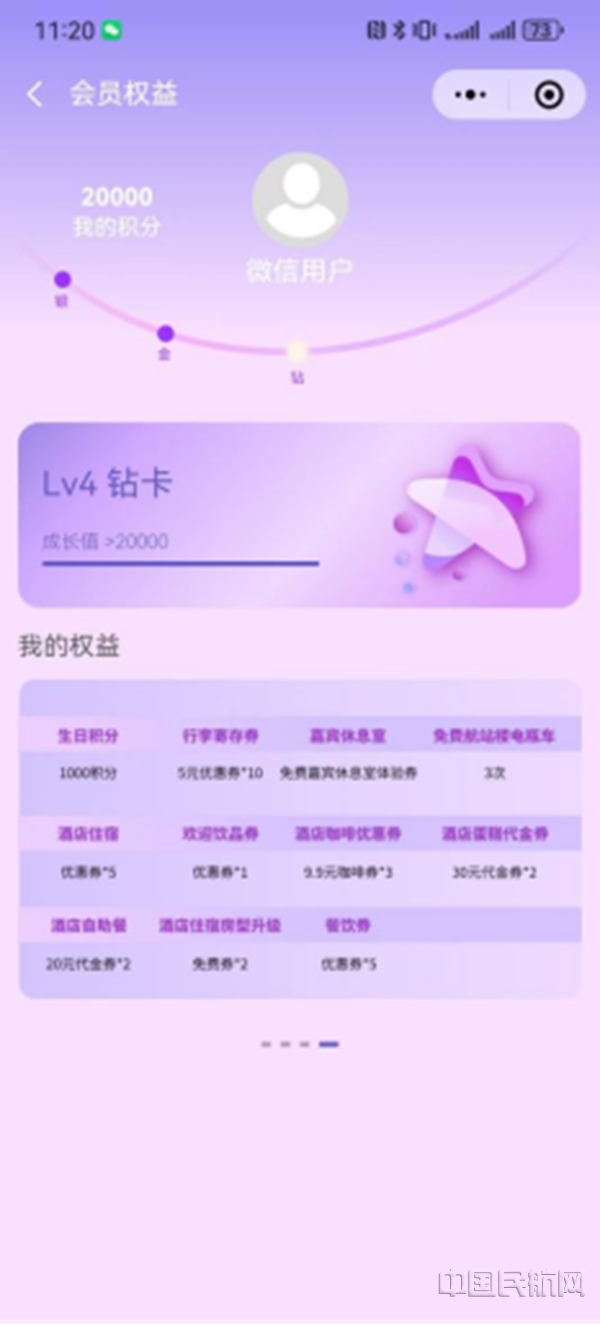
Task: Open the Lv4 钻卡 membership card
Action: 300,515
